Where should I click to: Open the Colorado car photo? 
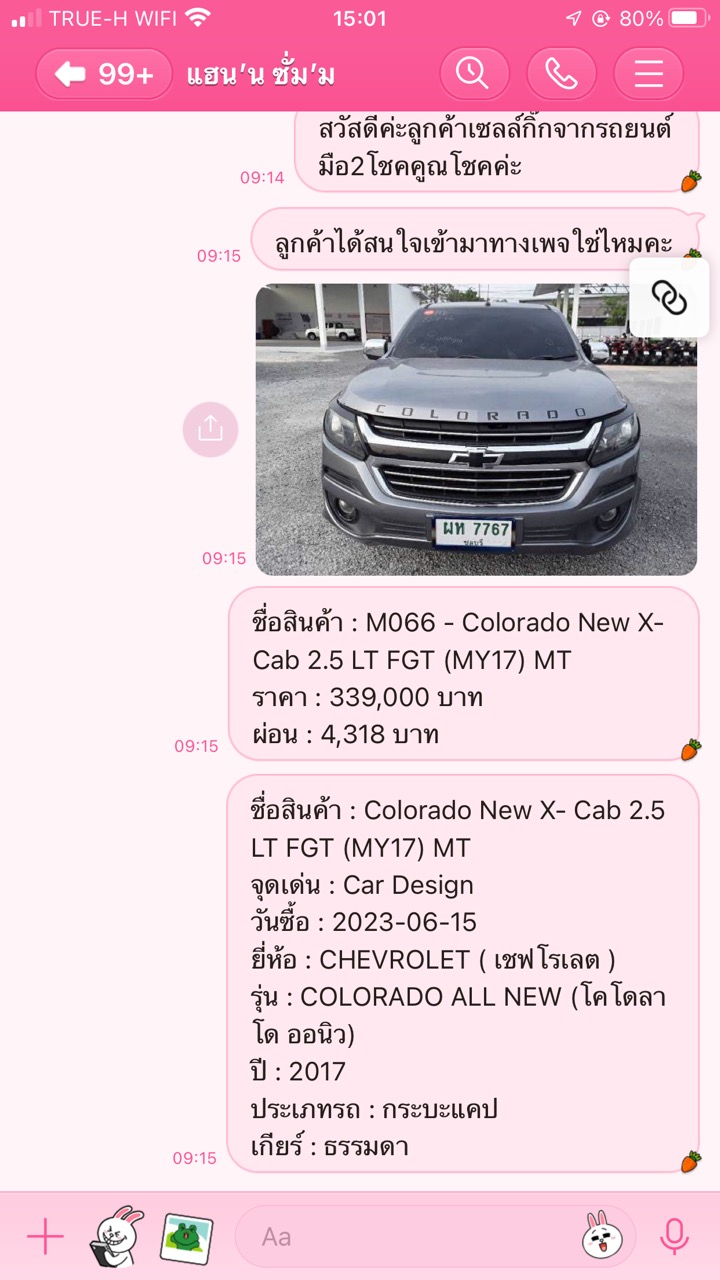(476, 430)
